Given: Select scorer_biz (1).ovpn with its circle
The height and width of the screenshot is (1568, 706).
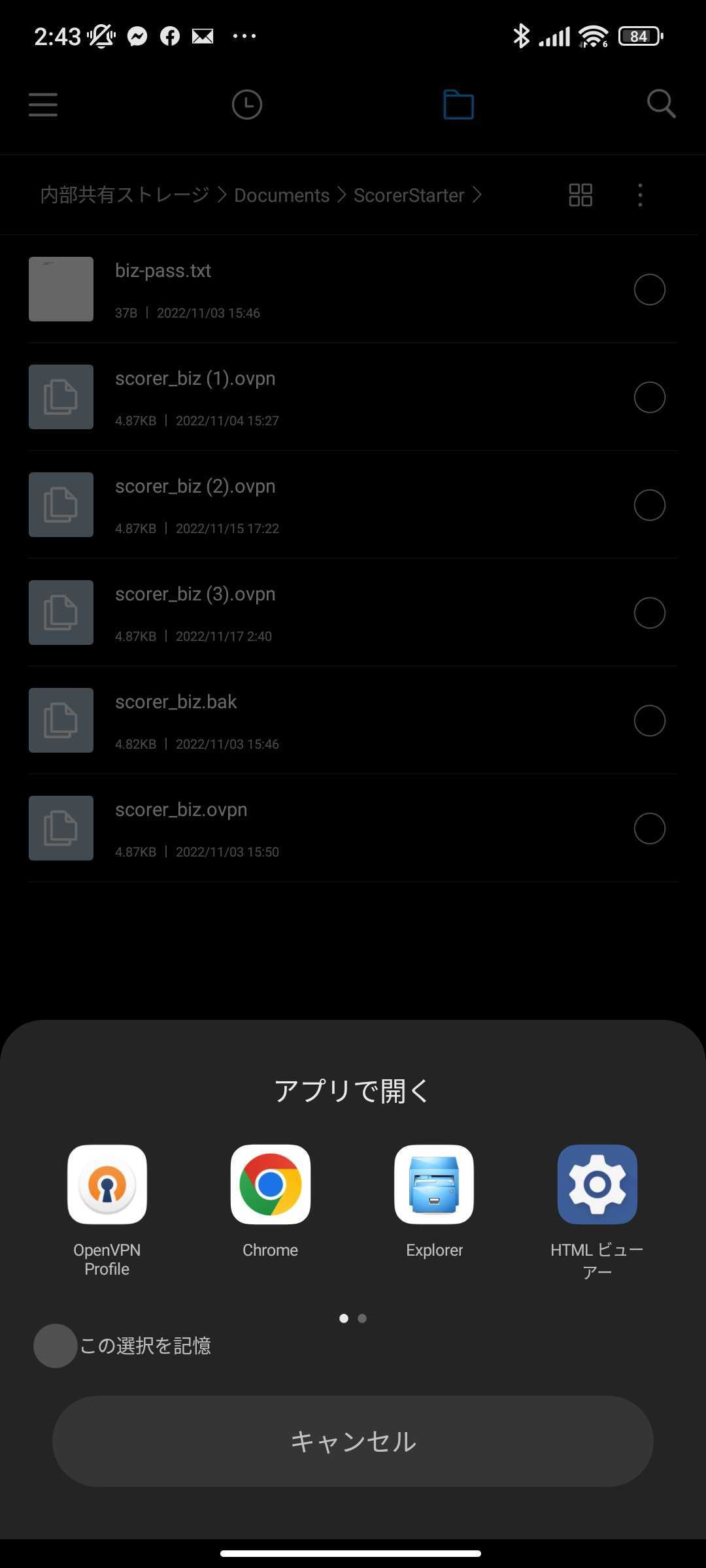Looking at the screenshot, I should pos(650,397).
